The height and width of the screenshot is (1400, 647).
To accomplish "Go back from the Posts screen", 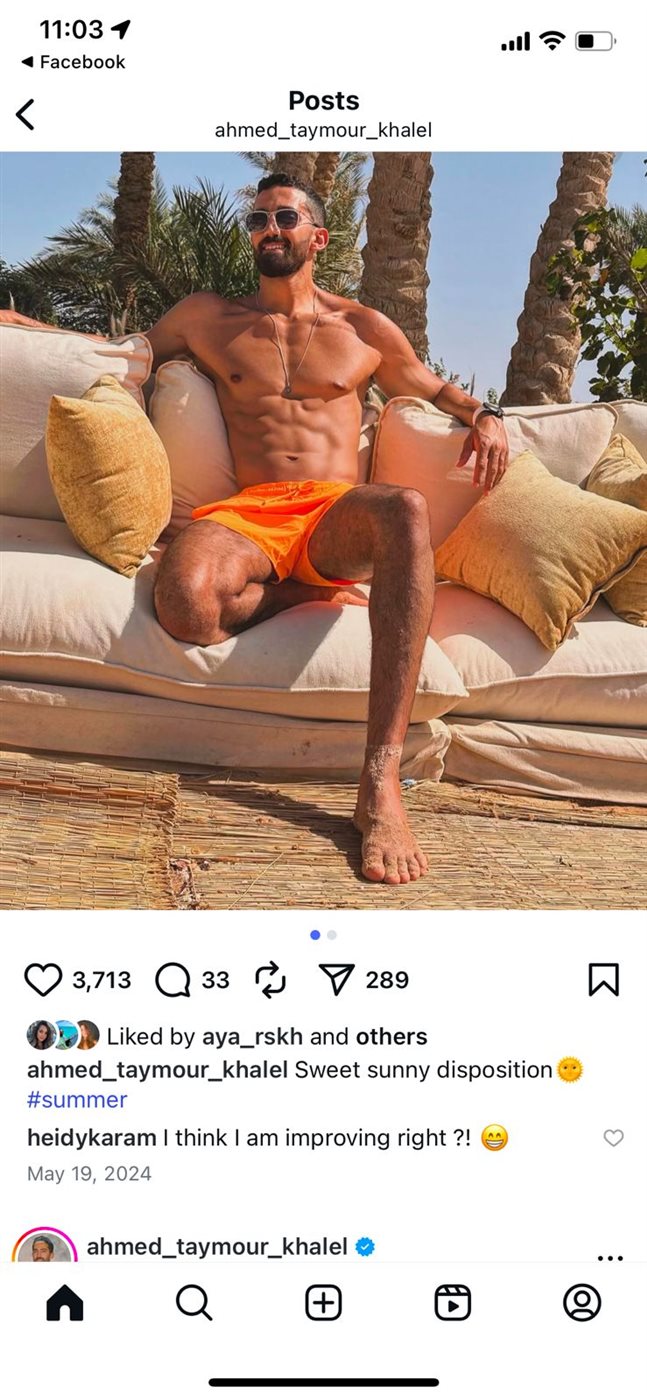I will coord(26,115).
